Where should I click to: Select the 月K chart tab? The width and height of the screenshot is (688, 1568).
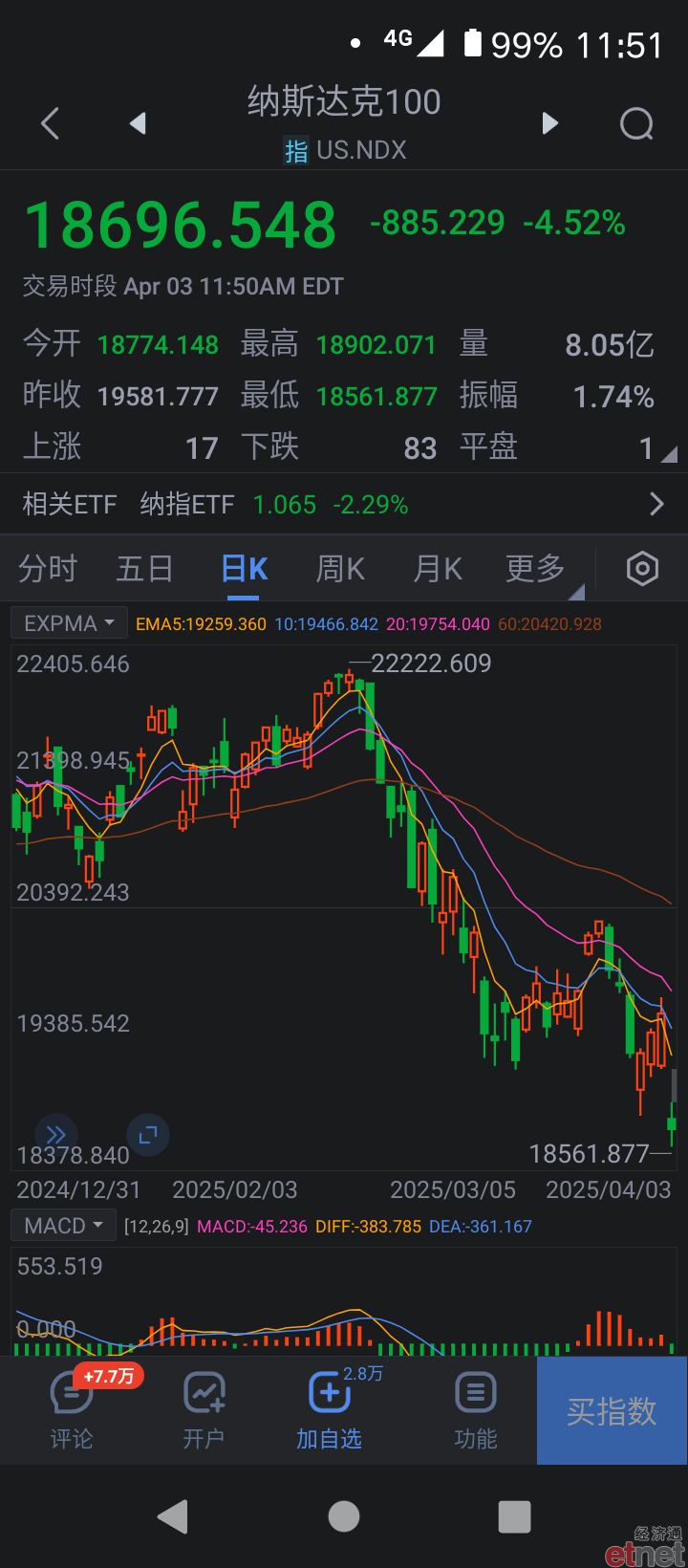[438, 569]
